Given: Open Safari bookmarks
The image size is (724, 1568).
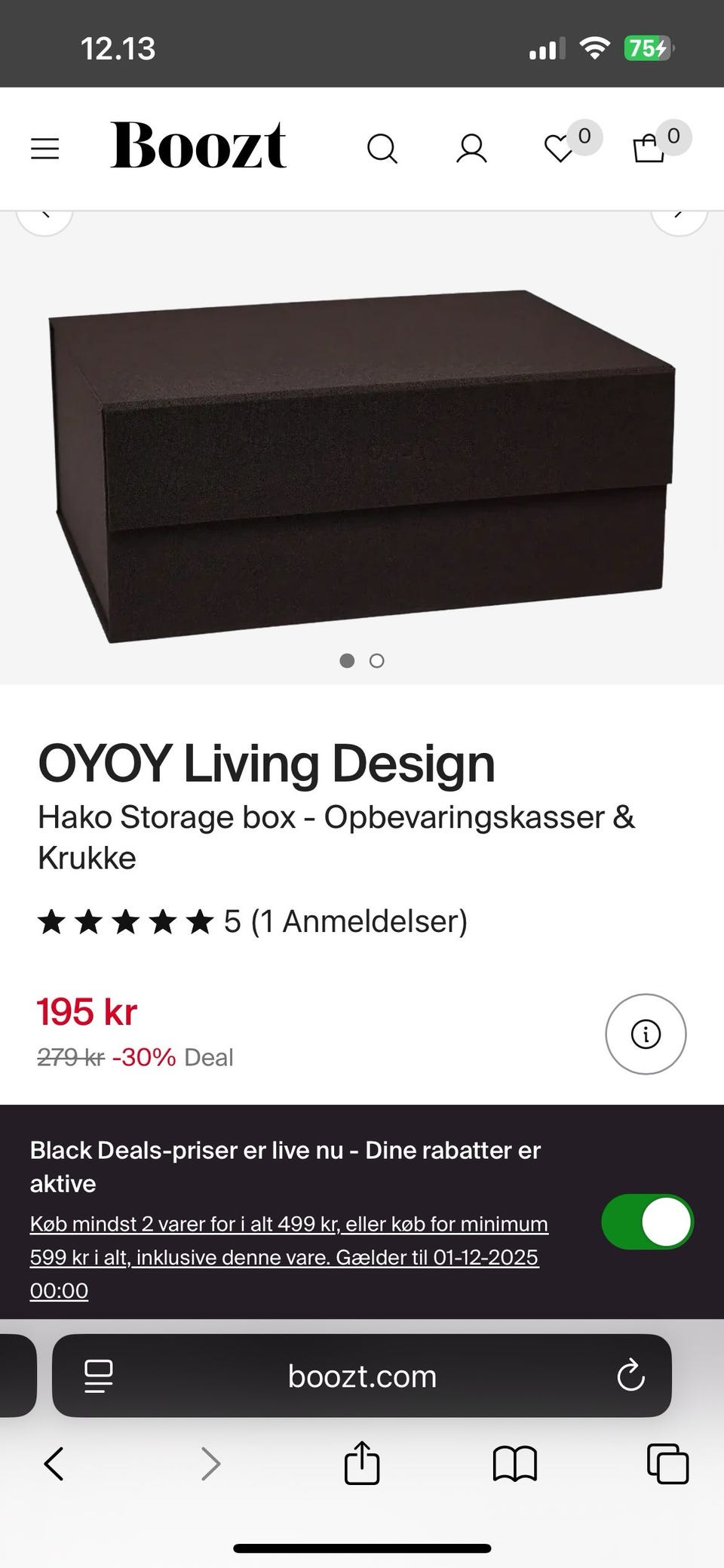Looking at the screenshot, I should 514,1464.
